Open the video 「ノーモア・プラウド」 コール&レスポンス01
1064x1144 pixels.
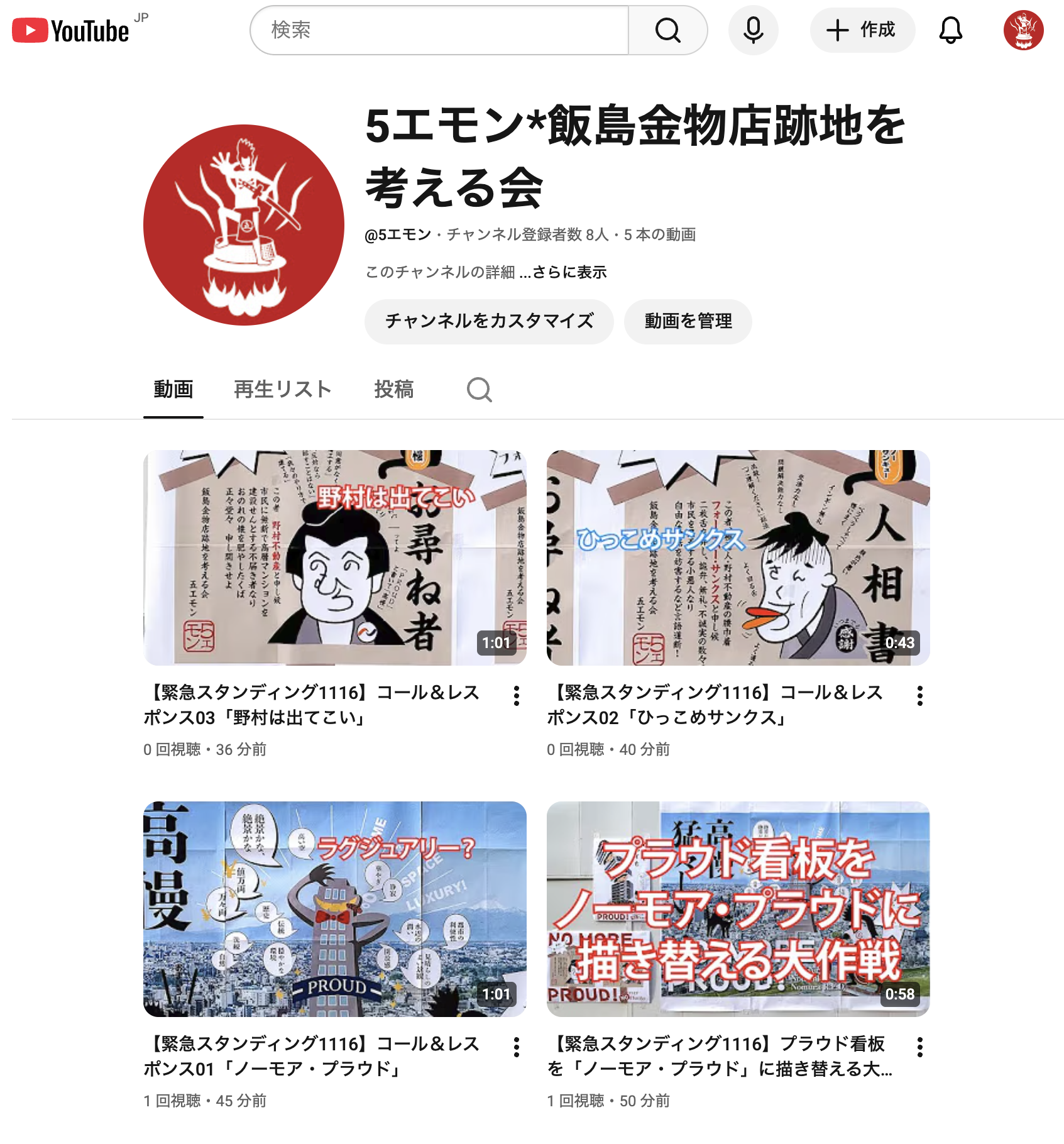pyautogui.click(x=334, y=909)
